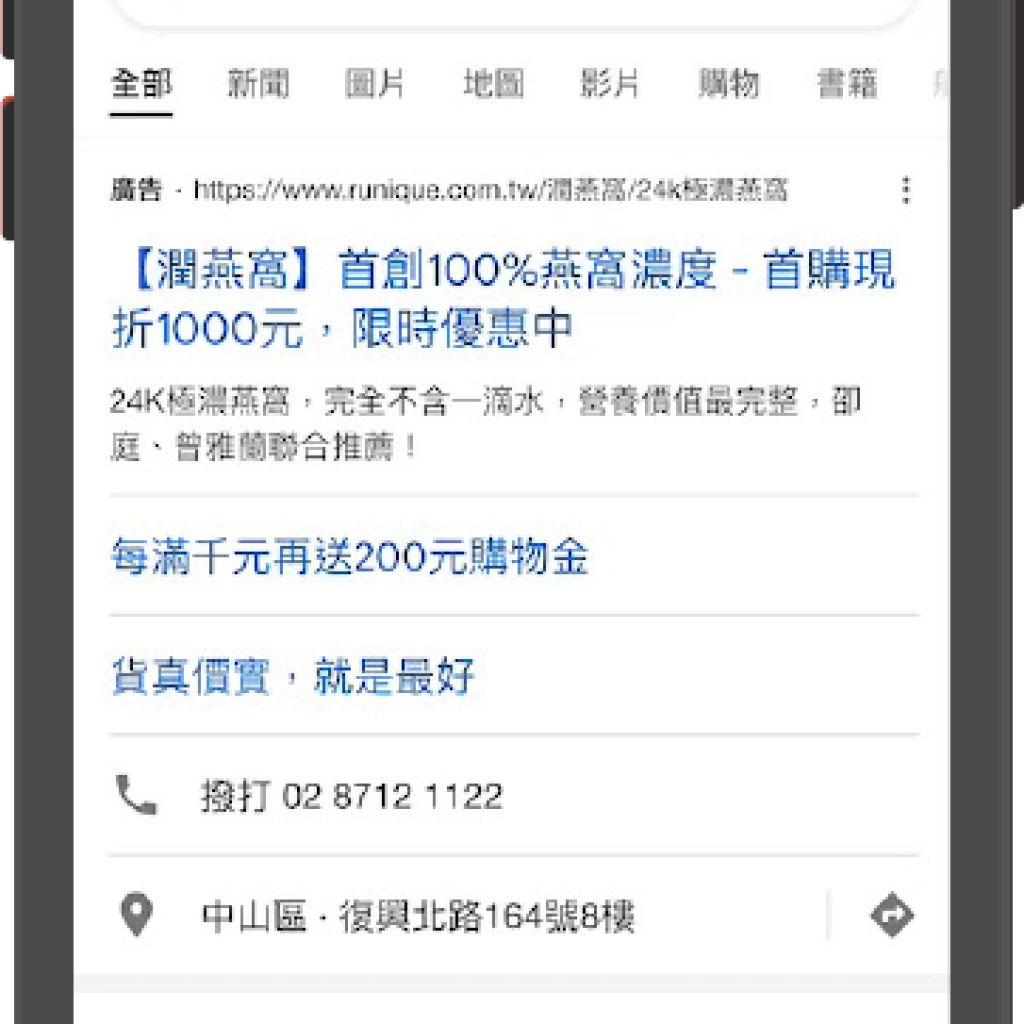
Task: Call 02 8712 1122
Action: [x=351, y=797]
